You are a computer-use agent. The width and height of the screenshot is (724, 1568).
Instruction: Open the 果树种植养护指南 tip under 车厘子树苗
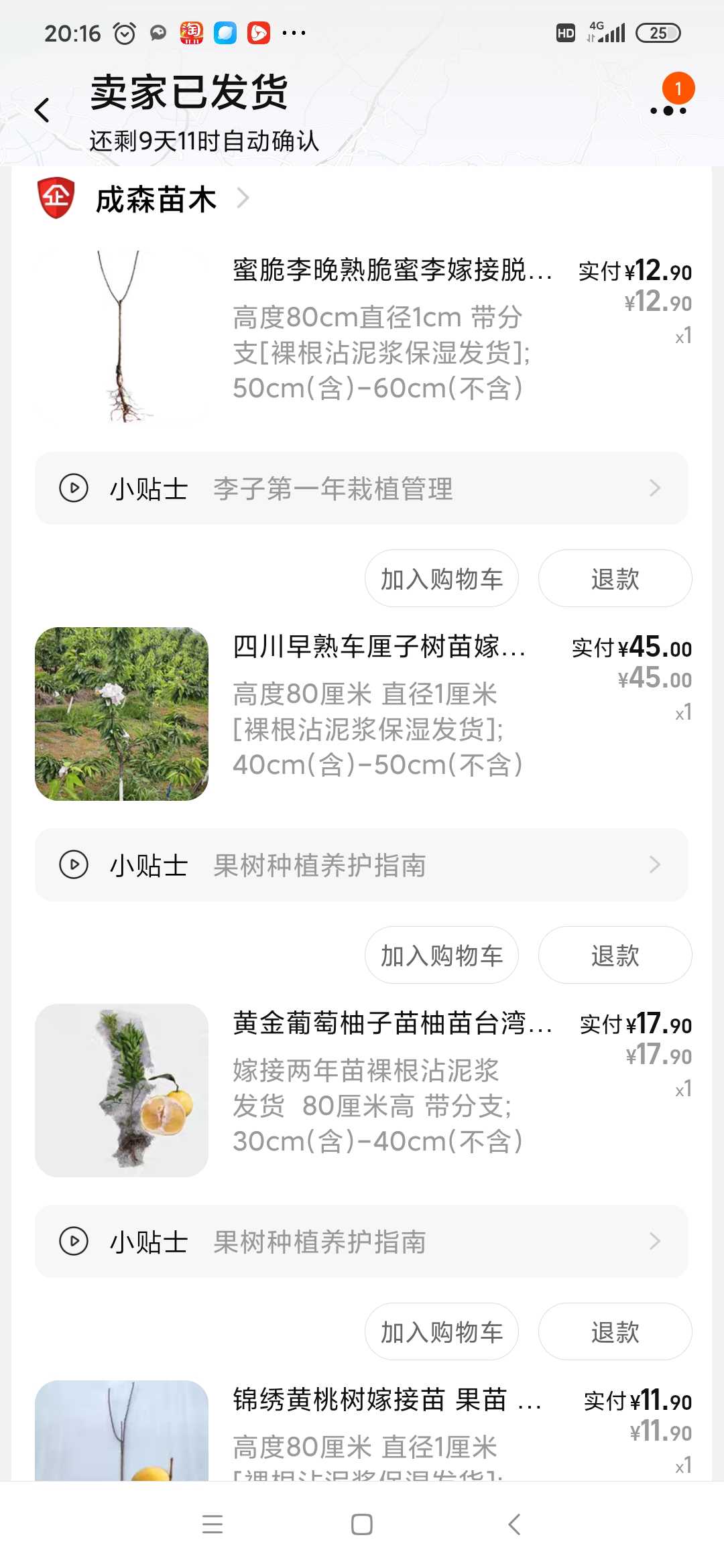[361, 865]
